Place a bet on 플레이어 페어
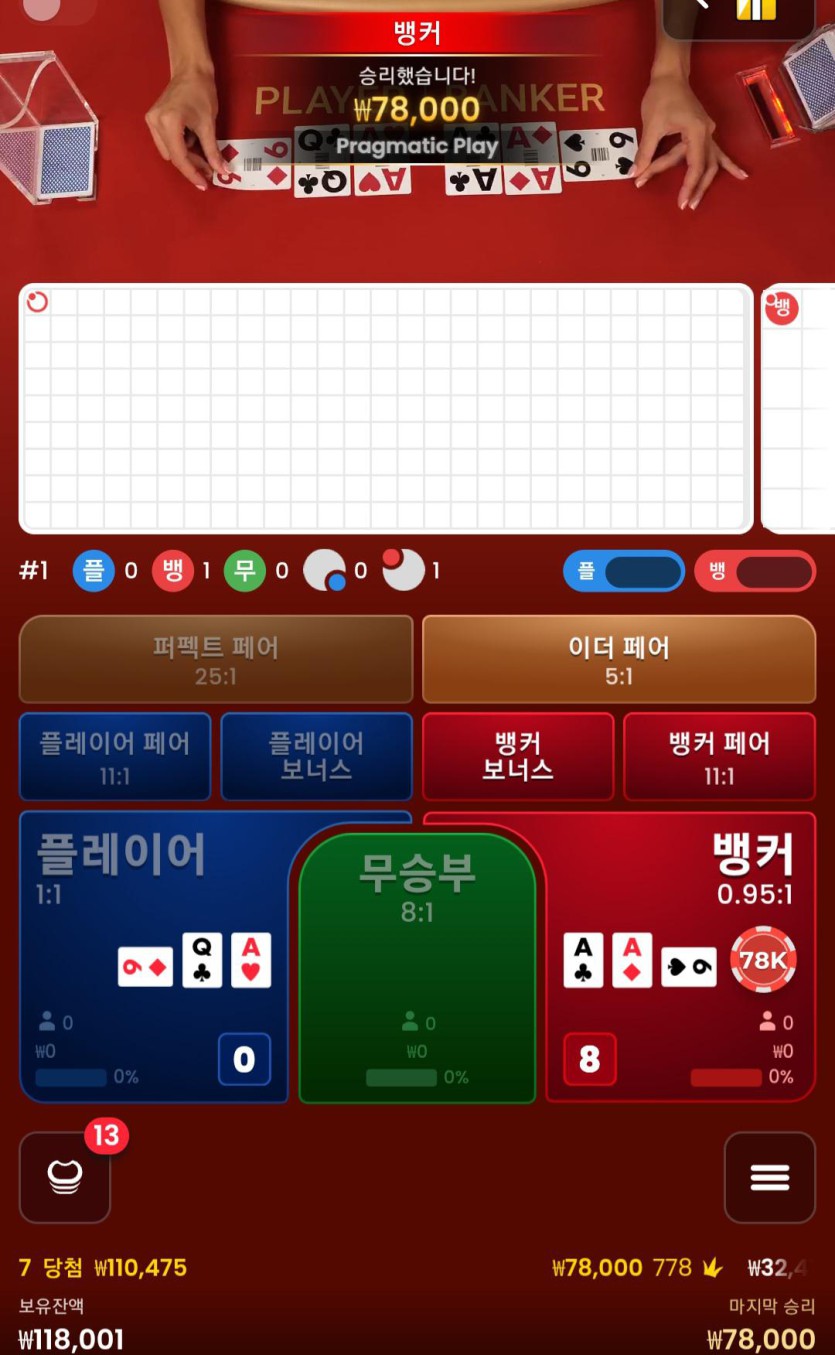Screen dimensions: 835x1355 pos(115,757)
